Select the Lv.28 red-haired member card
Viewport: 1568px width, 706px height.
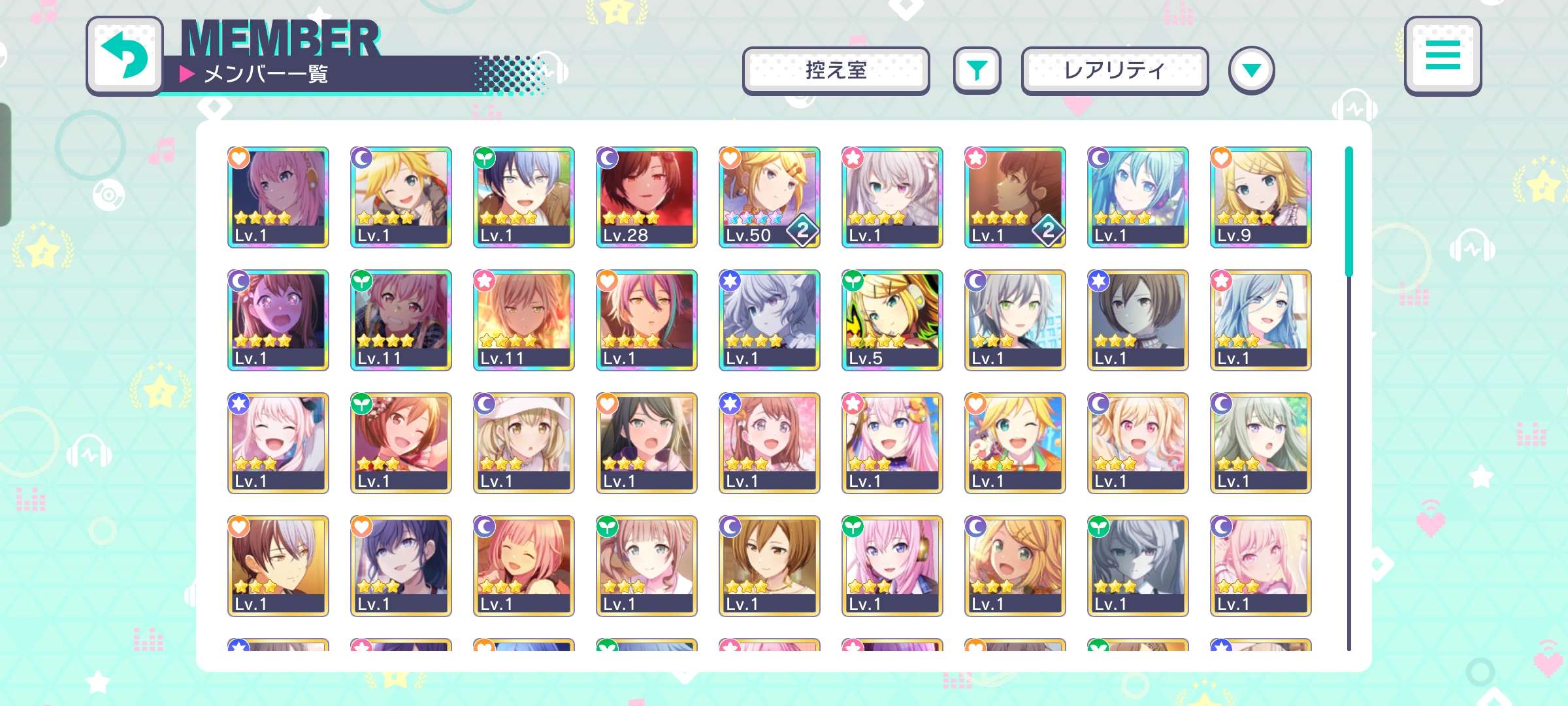pyautogui.click(x=646, y=197)
